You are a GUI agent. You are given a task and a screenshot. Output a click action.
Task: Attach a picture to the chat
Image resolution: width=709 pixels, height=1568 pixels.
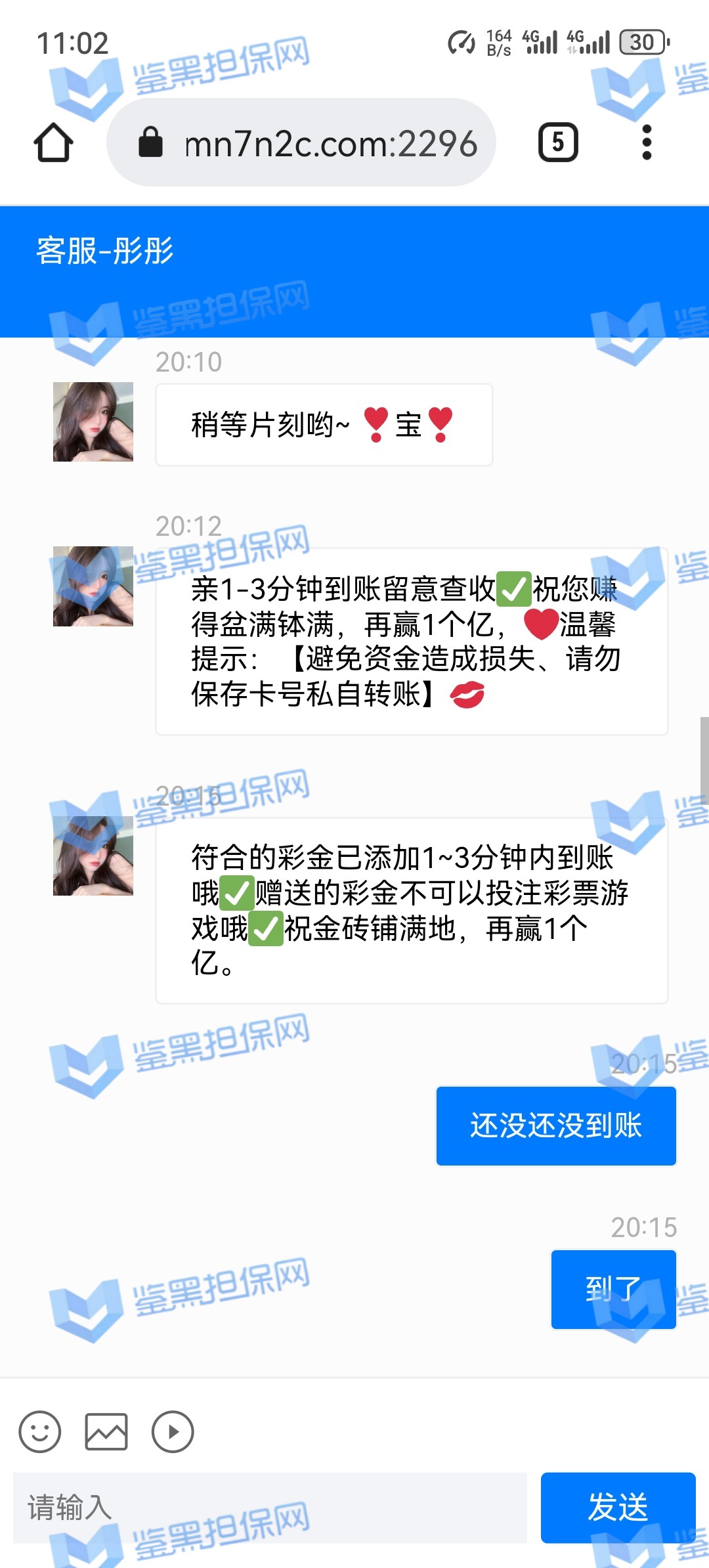pyautogui.click(x=106, y=1431)
